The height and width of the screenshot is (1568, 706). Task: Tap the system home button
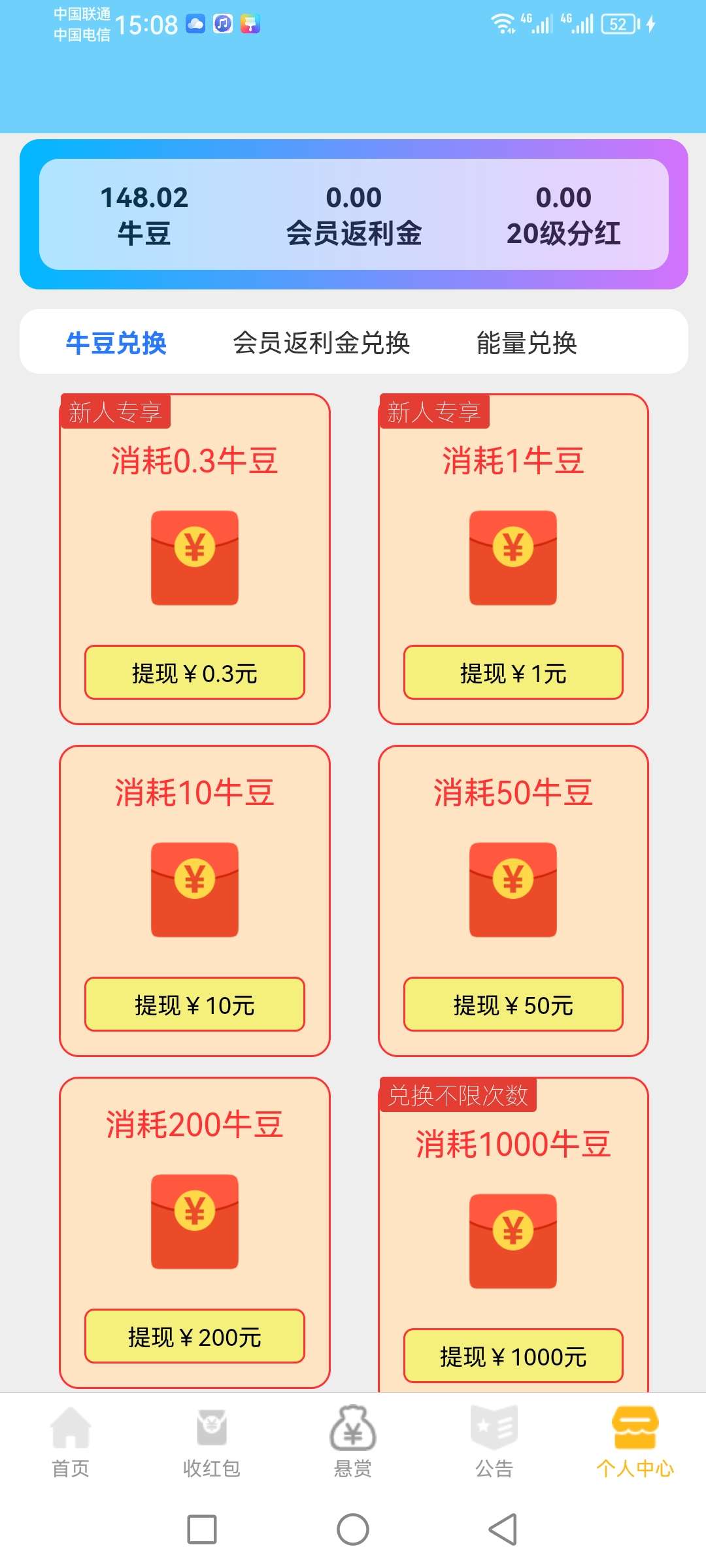(x=353, y=1529)
